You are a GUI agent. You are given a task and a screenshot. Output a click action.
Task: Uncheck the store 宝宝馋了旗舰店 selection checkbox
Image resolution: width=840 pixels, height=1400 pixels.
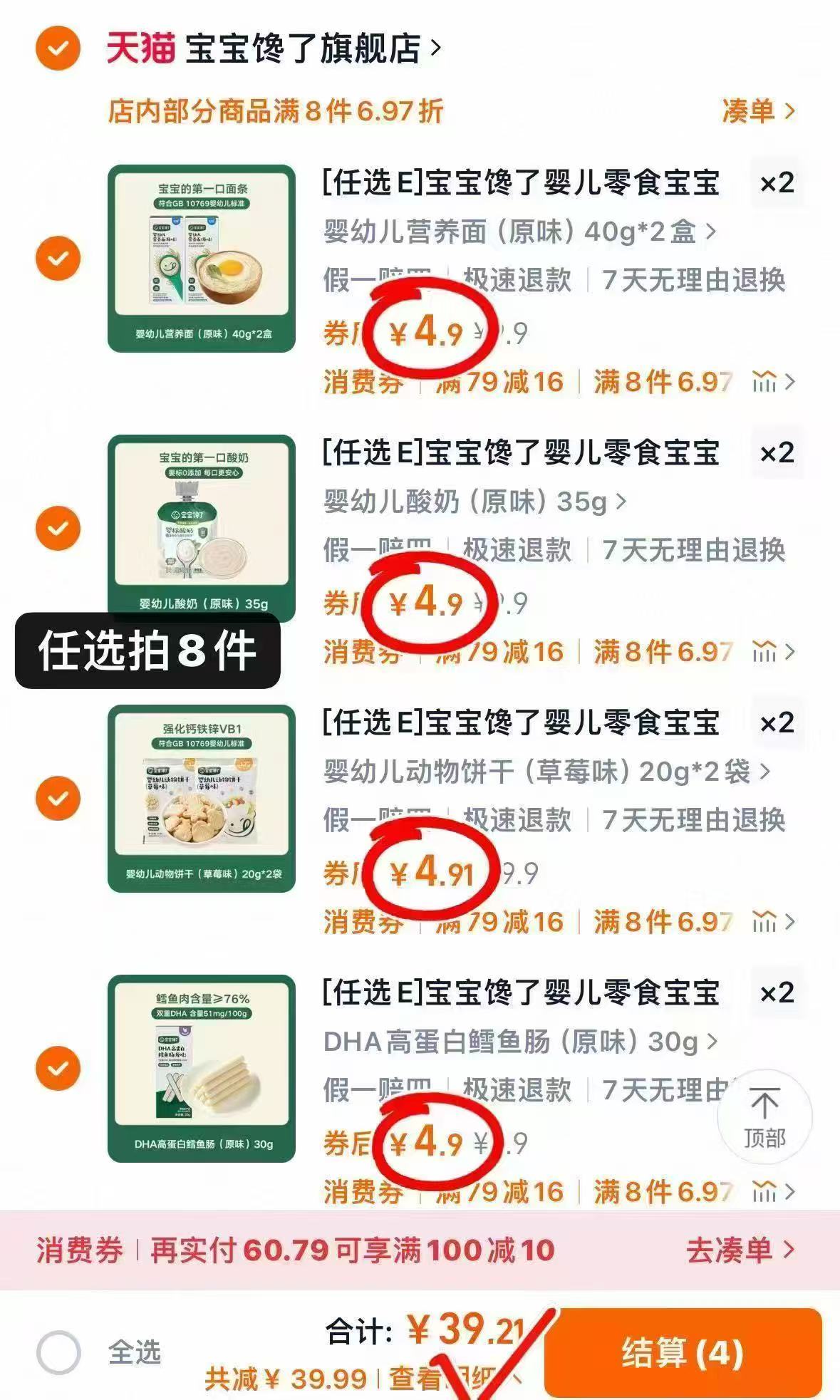(58, 47)
